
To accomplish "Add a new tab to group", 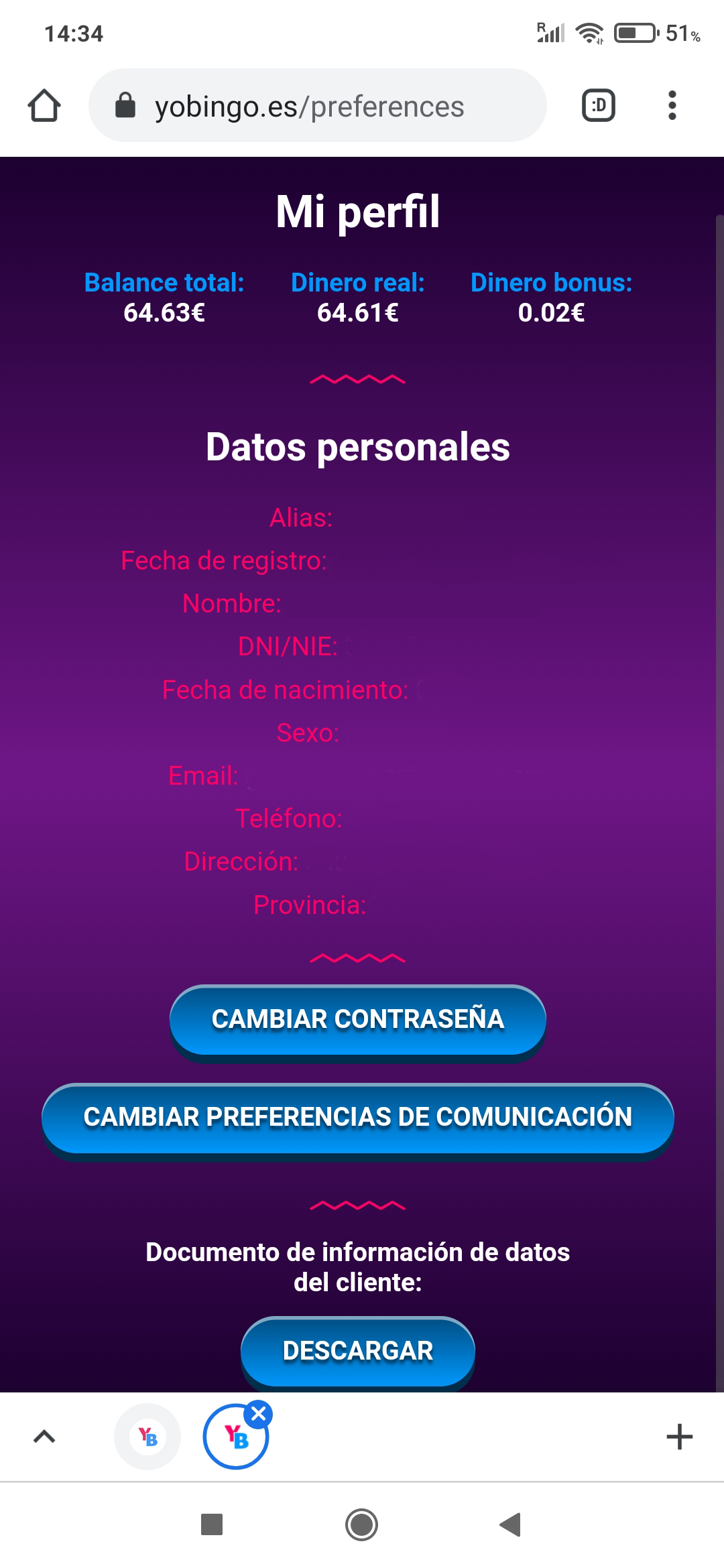I will pos(679,1437).
